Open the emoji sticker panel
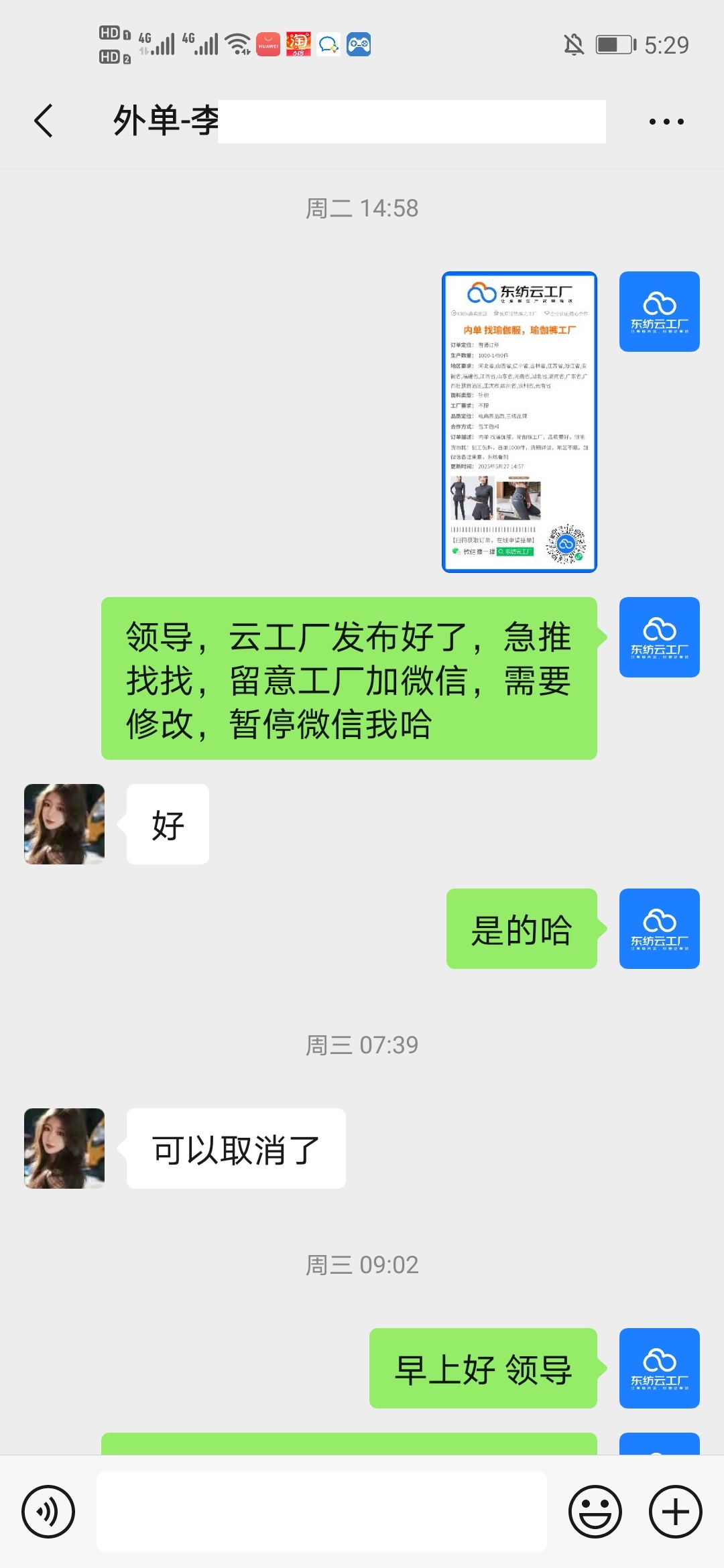This screenshot has width=724, height=1568. [x=595, y=1512]
